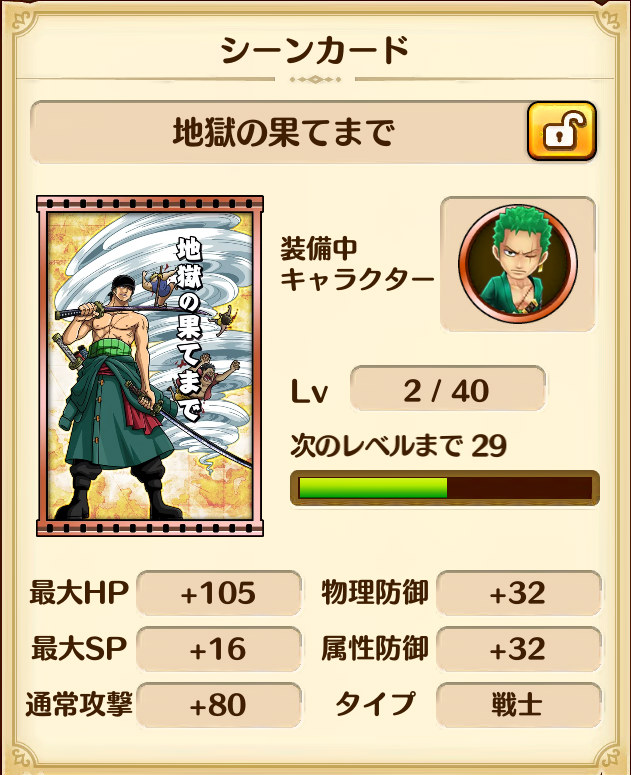Open the scene card artwork
The height and width of the screenshot is (775, 631).
(150, 365)
